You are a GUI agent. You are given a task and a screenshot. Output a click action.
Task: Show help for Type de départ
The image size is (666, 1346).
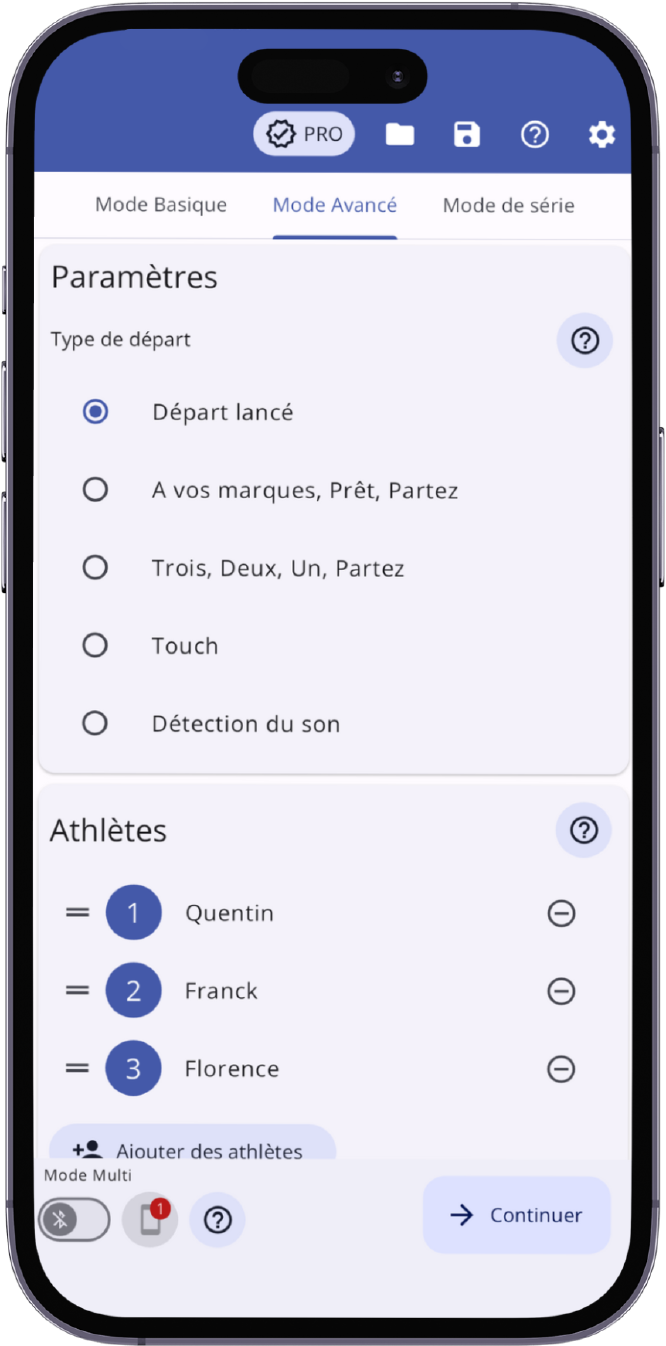(x=584, y=341)
